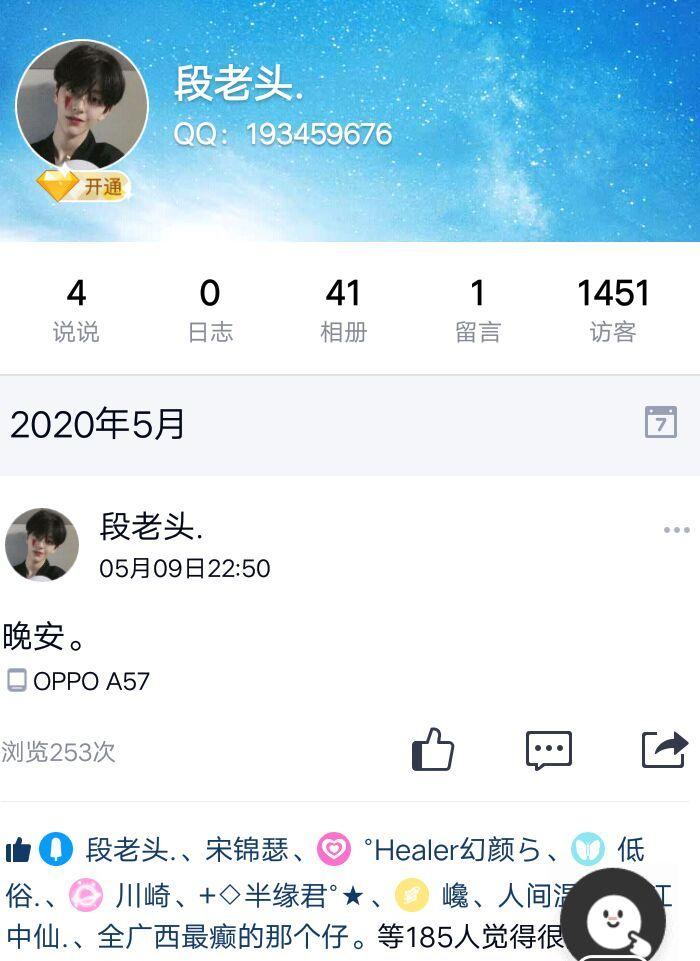
Task: Open the 说说 tab with 4 posts
Action: [x=76, y=309]
